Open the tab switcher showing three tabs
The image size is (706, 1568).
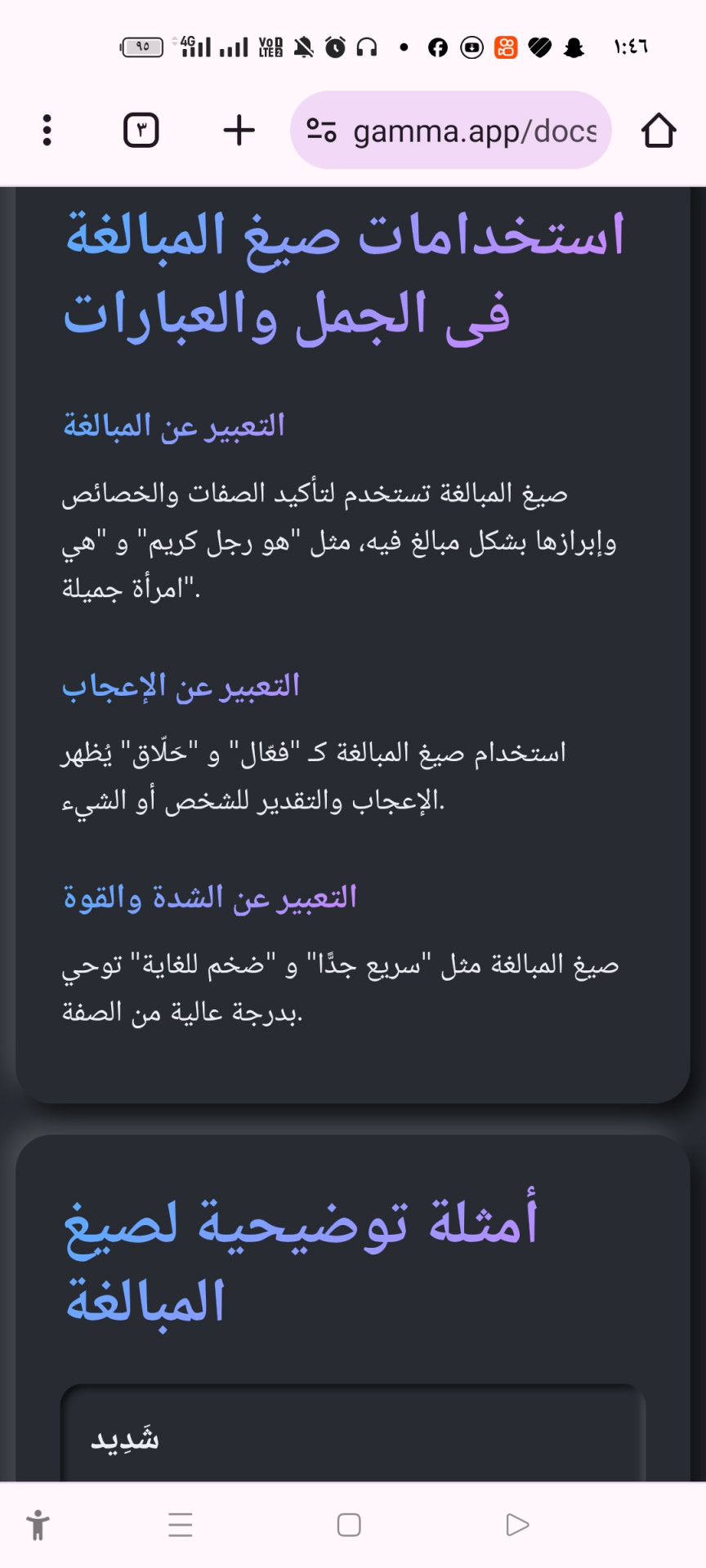(141, 130)
